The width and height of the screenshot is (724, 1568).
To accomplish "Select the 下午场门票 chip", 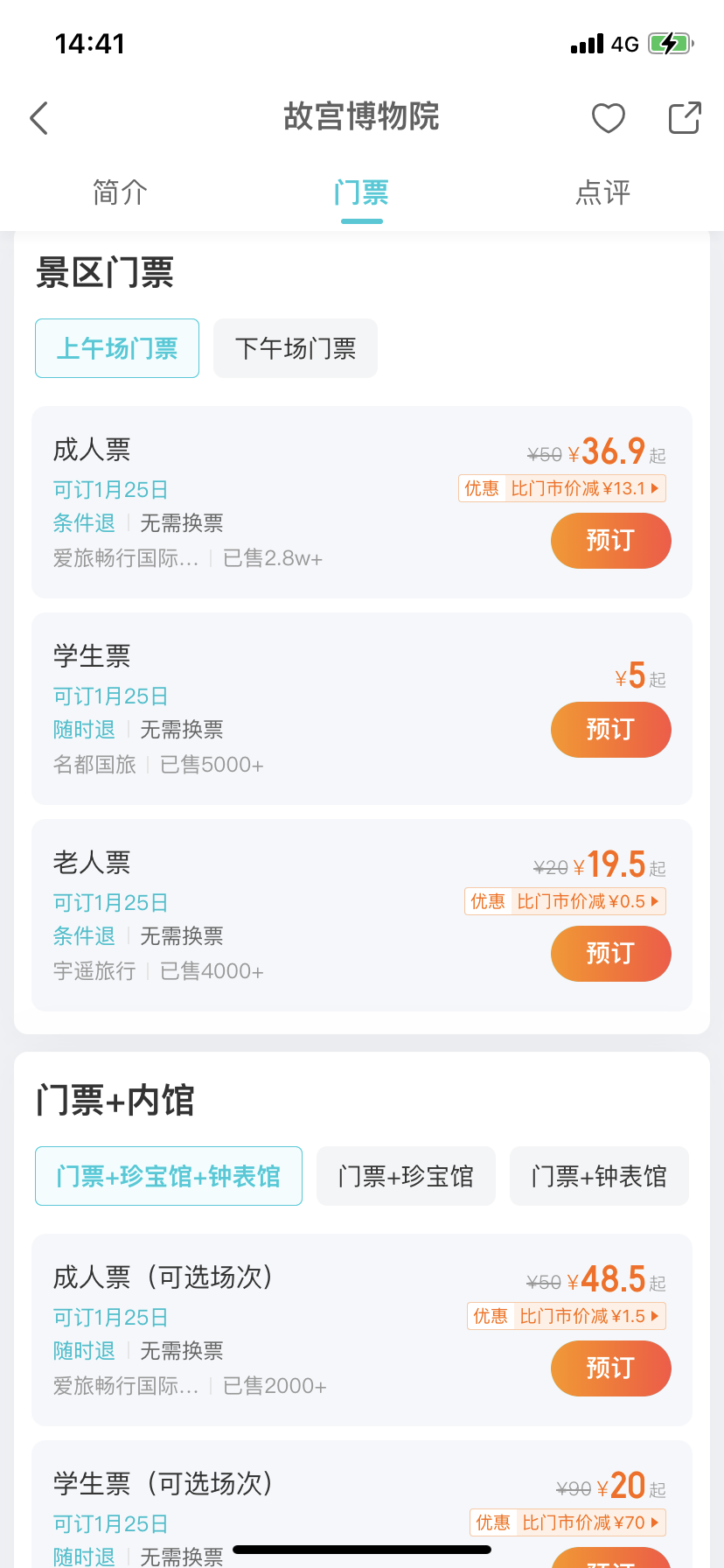I will (296, 348).
